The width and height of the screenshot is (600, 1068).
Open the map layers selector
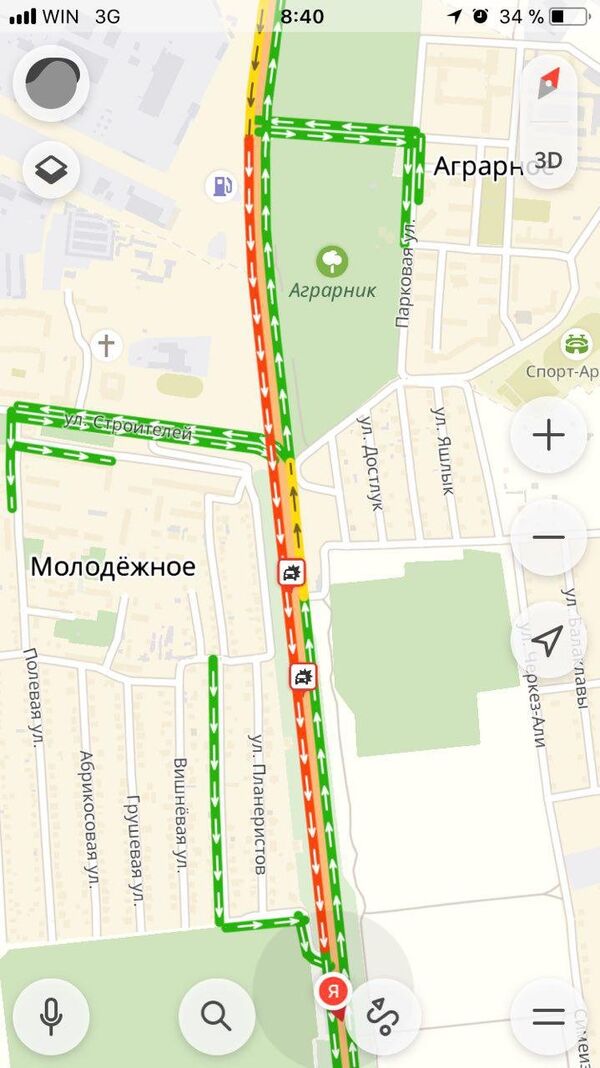52,171
